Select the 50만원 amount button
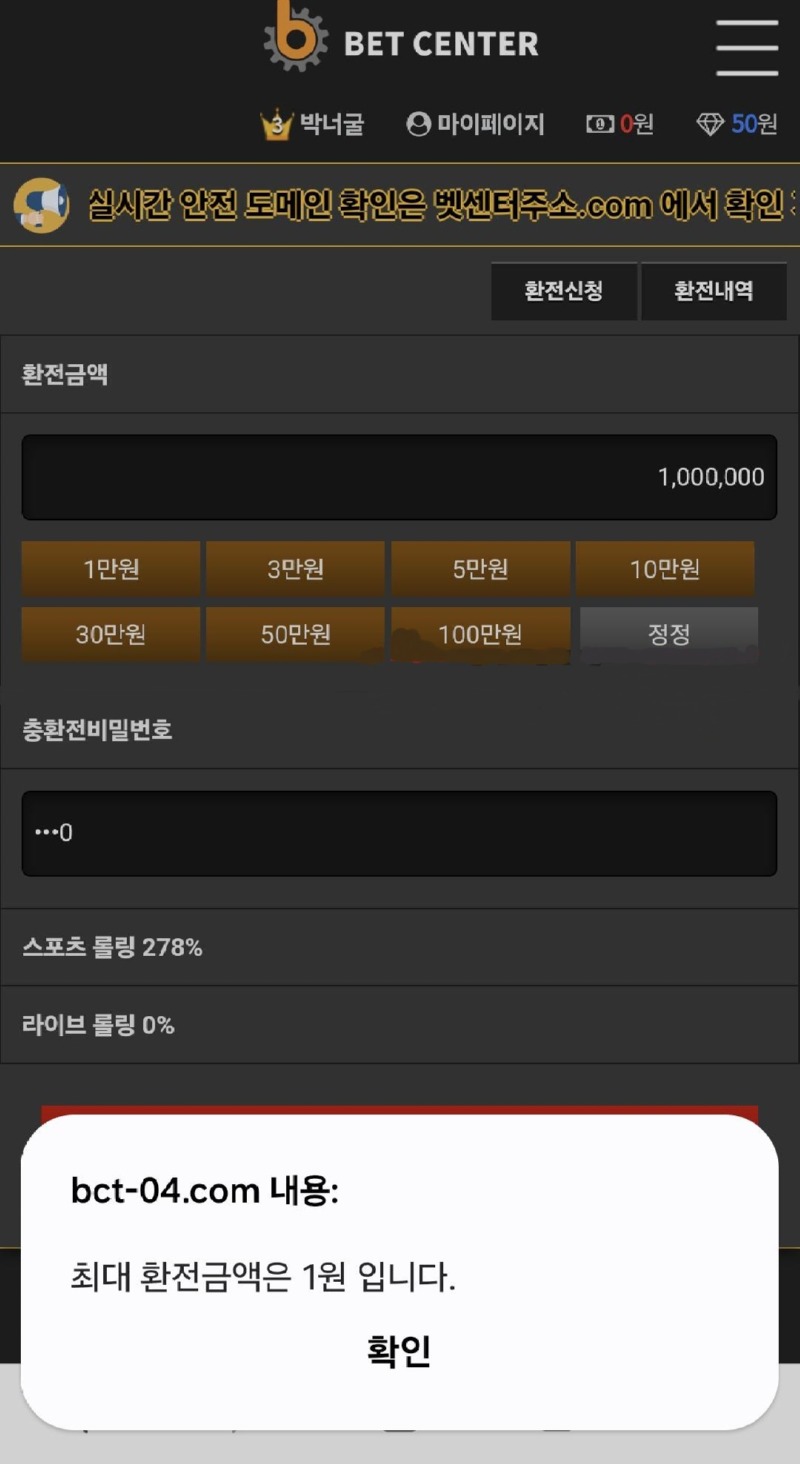The image size is (800, 1464). tap(295, 634)
